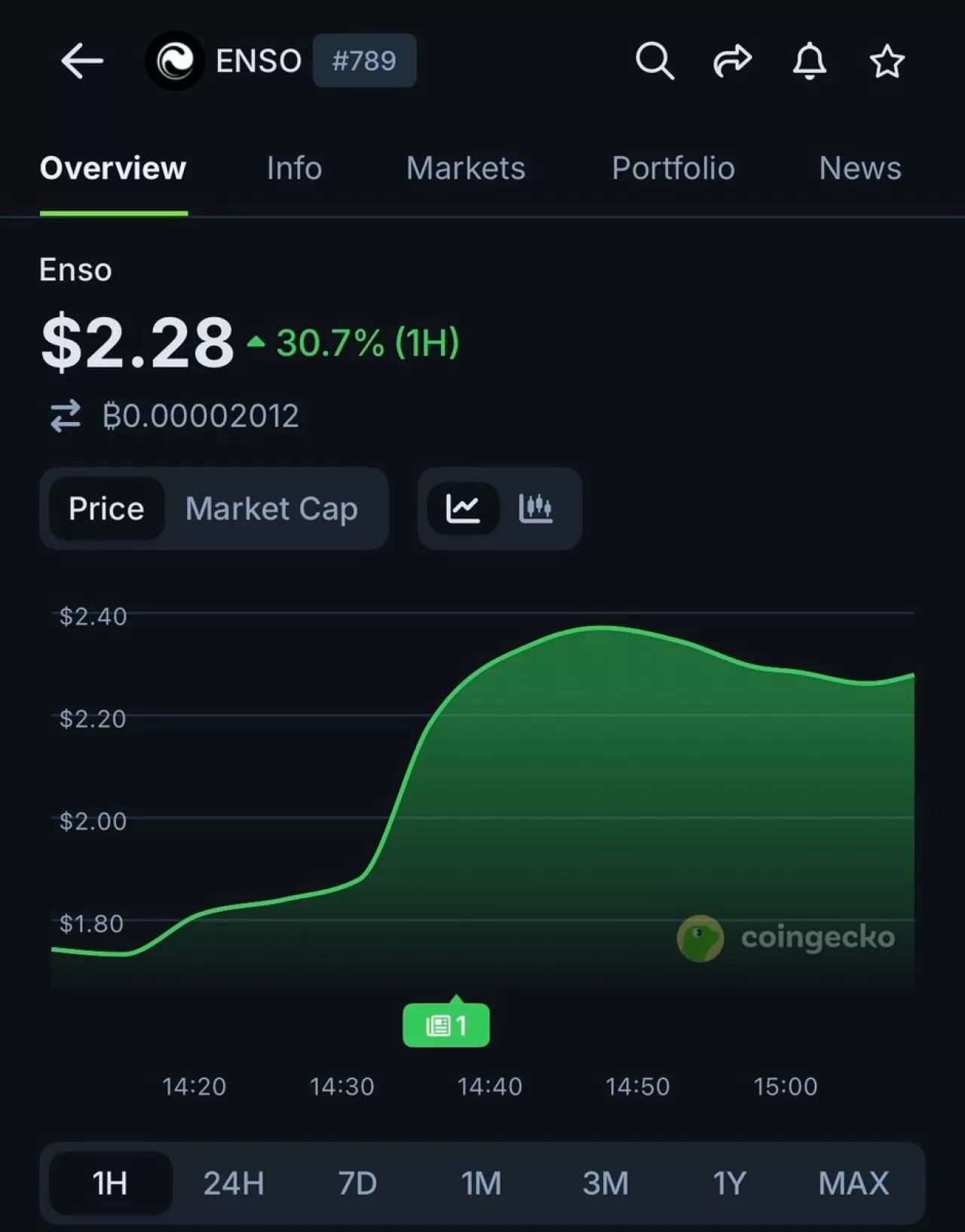Open the Markets tab
This screenshot has height=1232, width=965.
(x=466, y=168)
